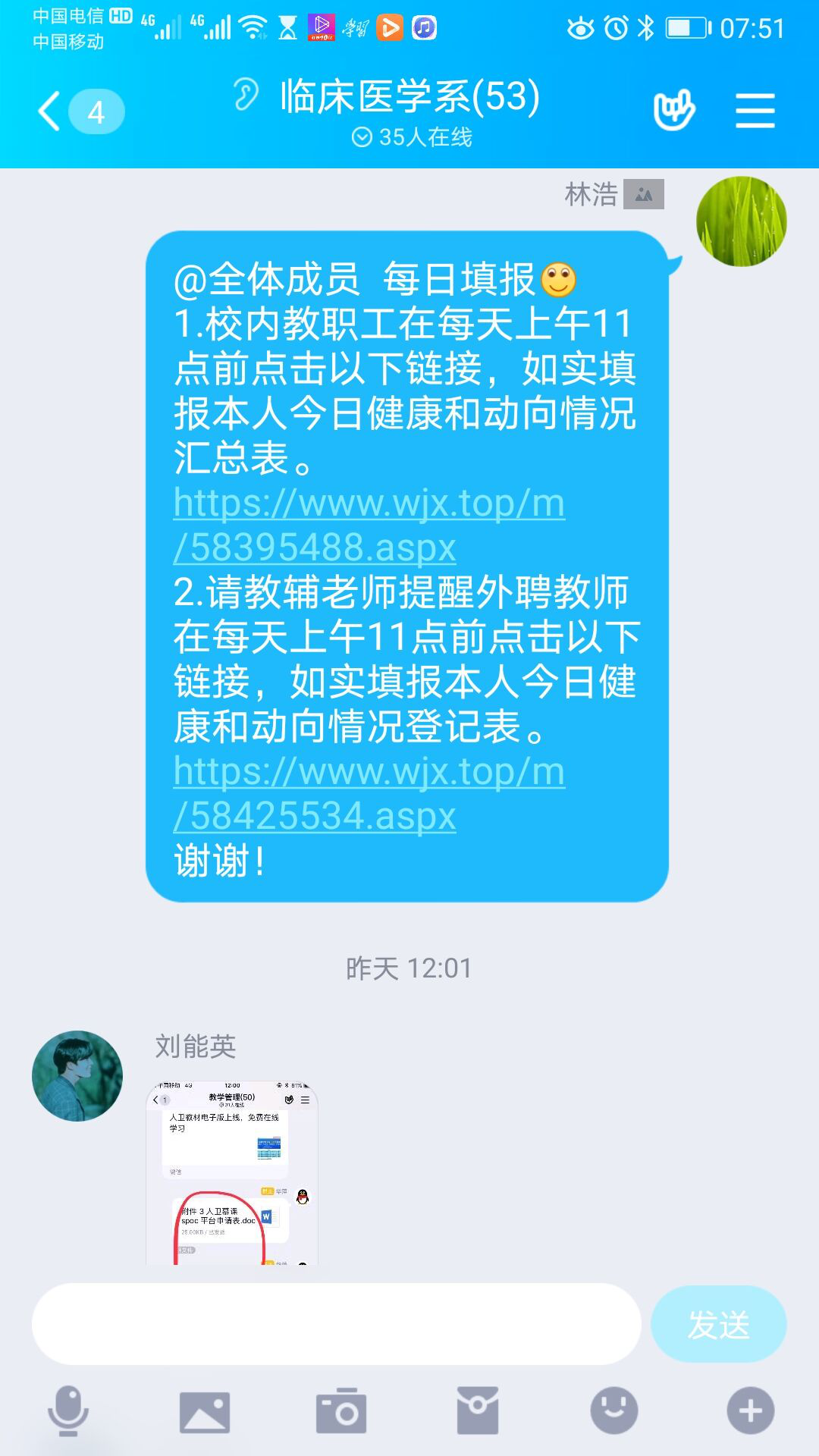Open the emoji panel
The height and width of the screenshot is (1456, 819).
click(x=614, y=1411)
